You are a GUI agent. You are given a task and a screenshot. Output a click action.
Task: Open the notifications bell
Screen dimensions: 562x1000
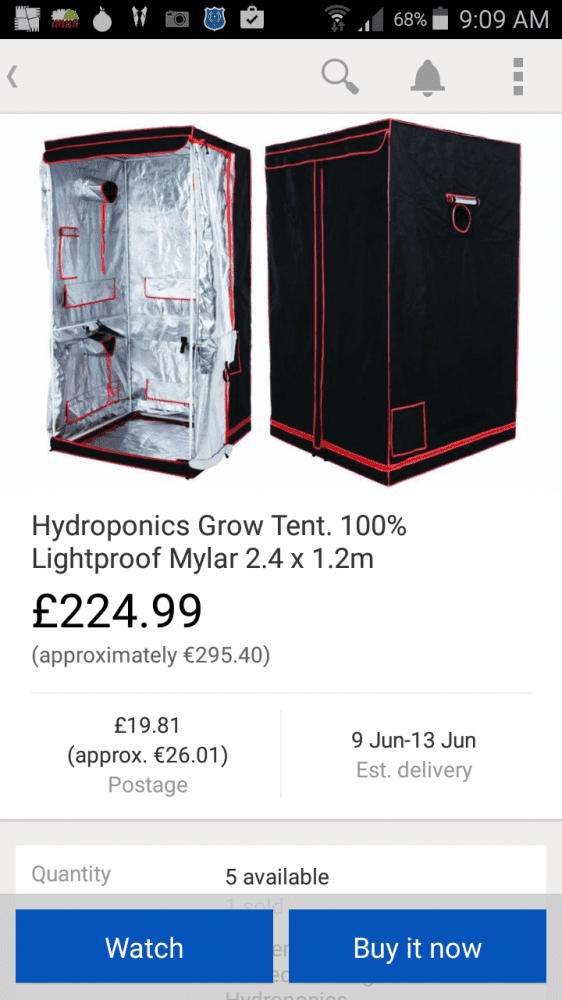click(427, 77)
